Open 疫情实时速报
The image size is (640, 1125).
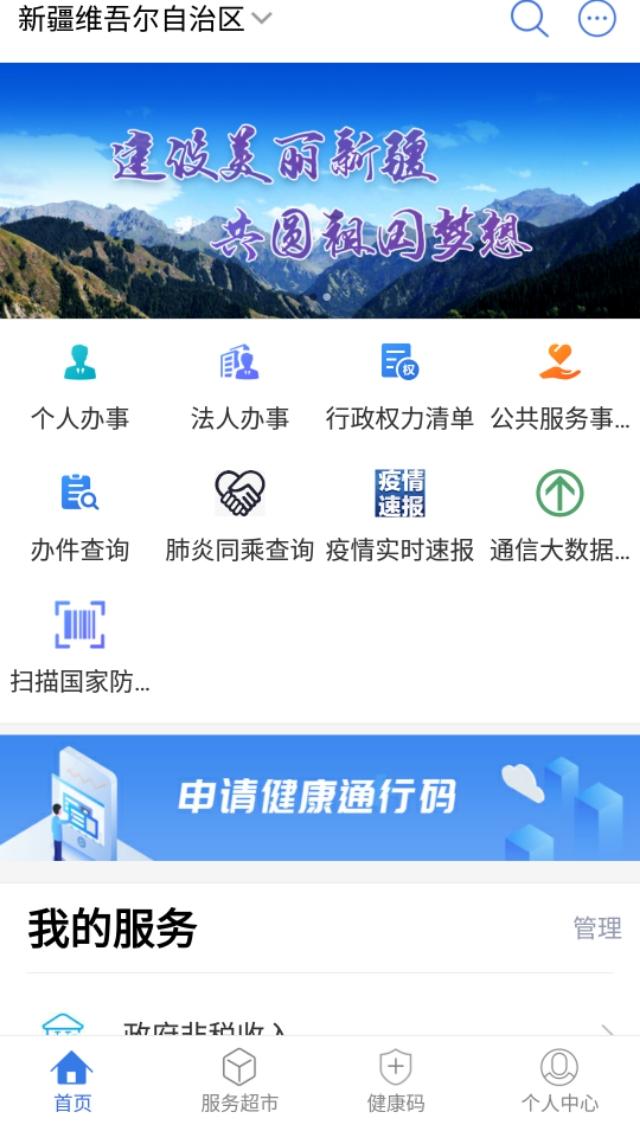400,517
